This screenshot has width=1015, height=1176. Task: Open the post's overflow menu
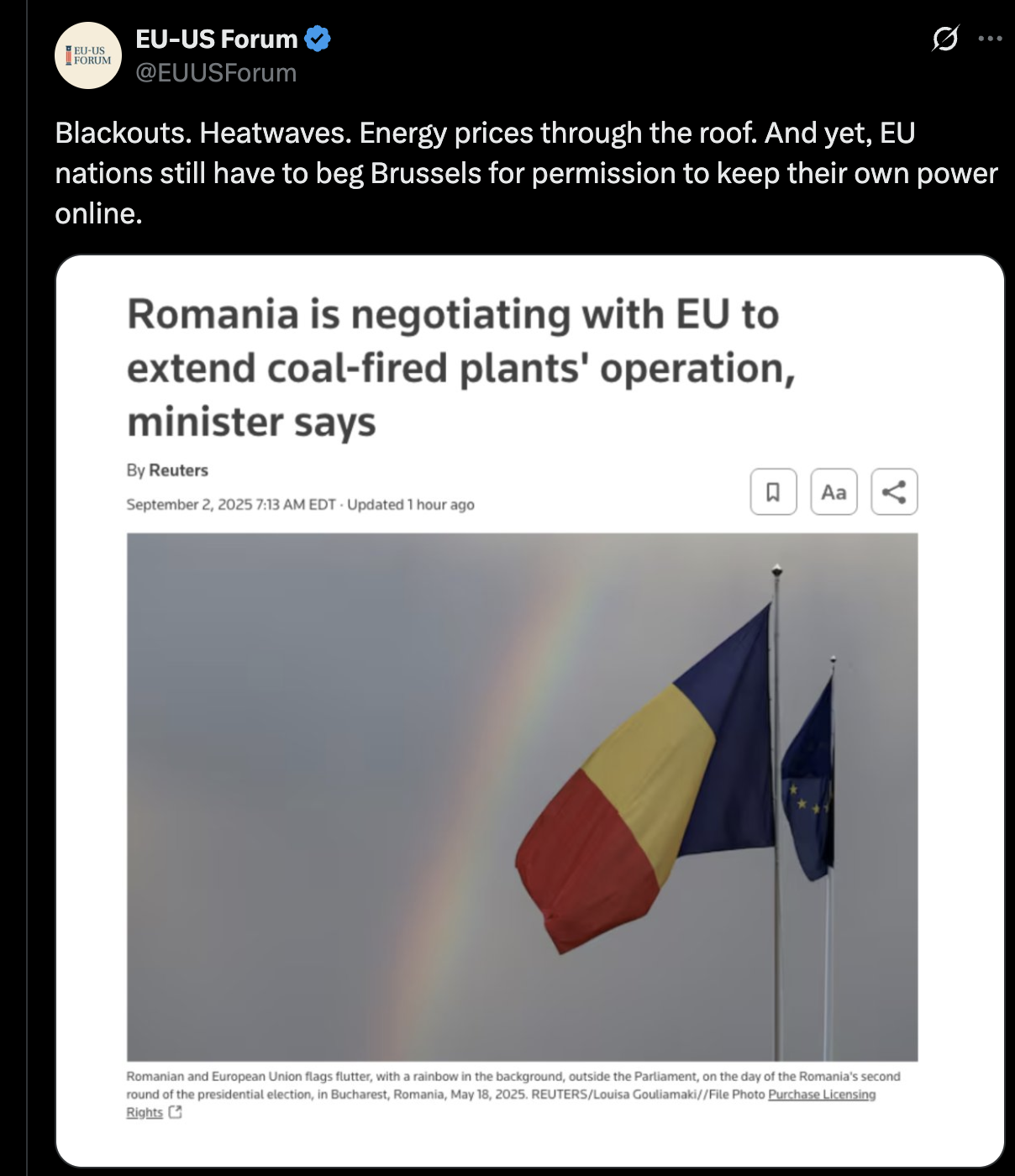(x=991, y=39)
